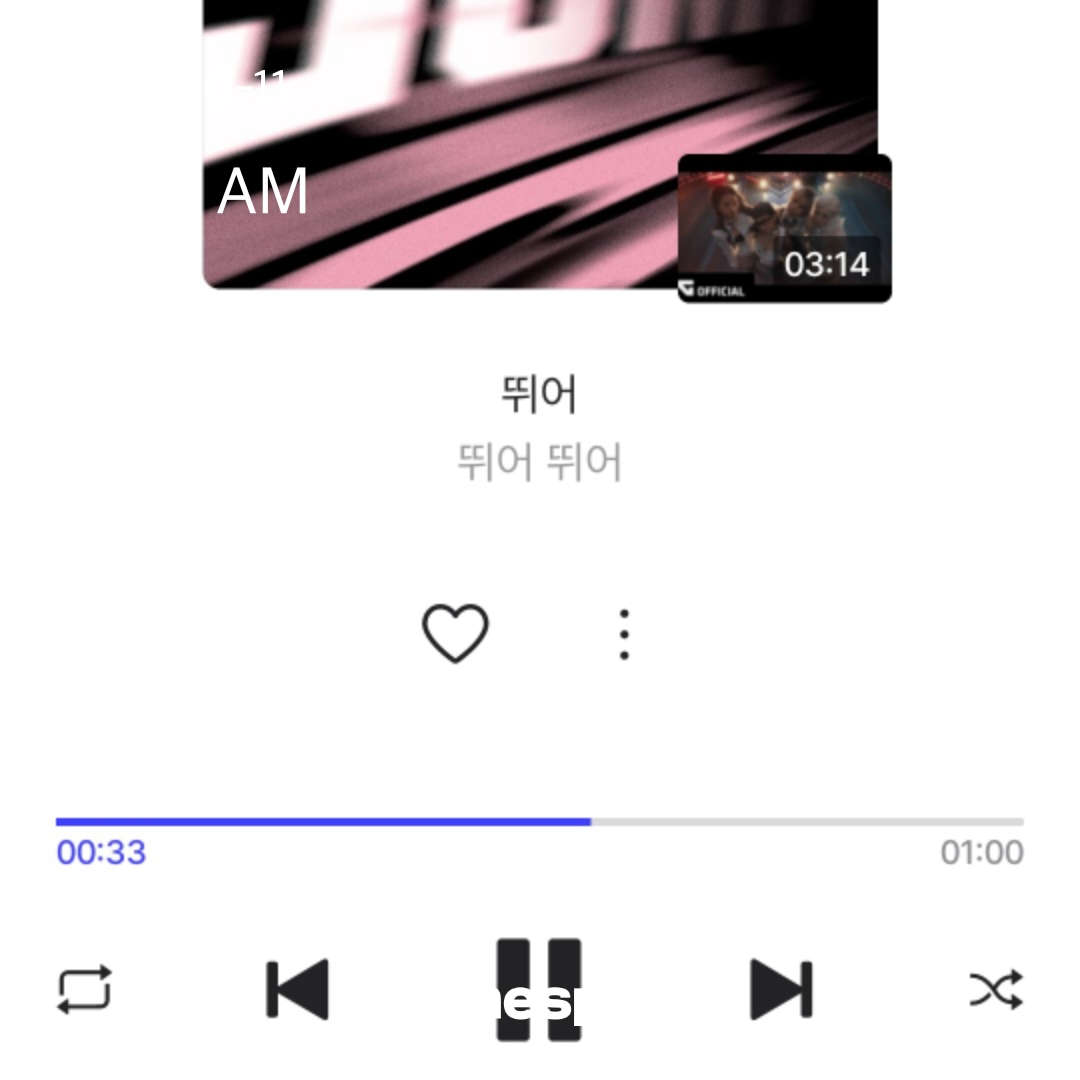The width and height of the screenshot is (1080, 1080).
Task: Open the 03:14 official music video thumbnail
Action: coord(785,228)
